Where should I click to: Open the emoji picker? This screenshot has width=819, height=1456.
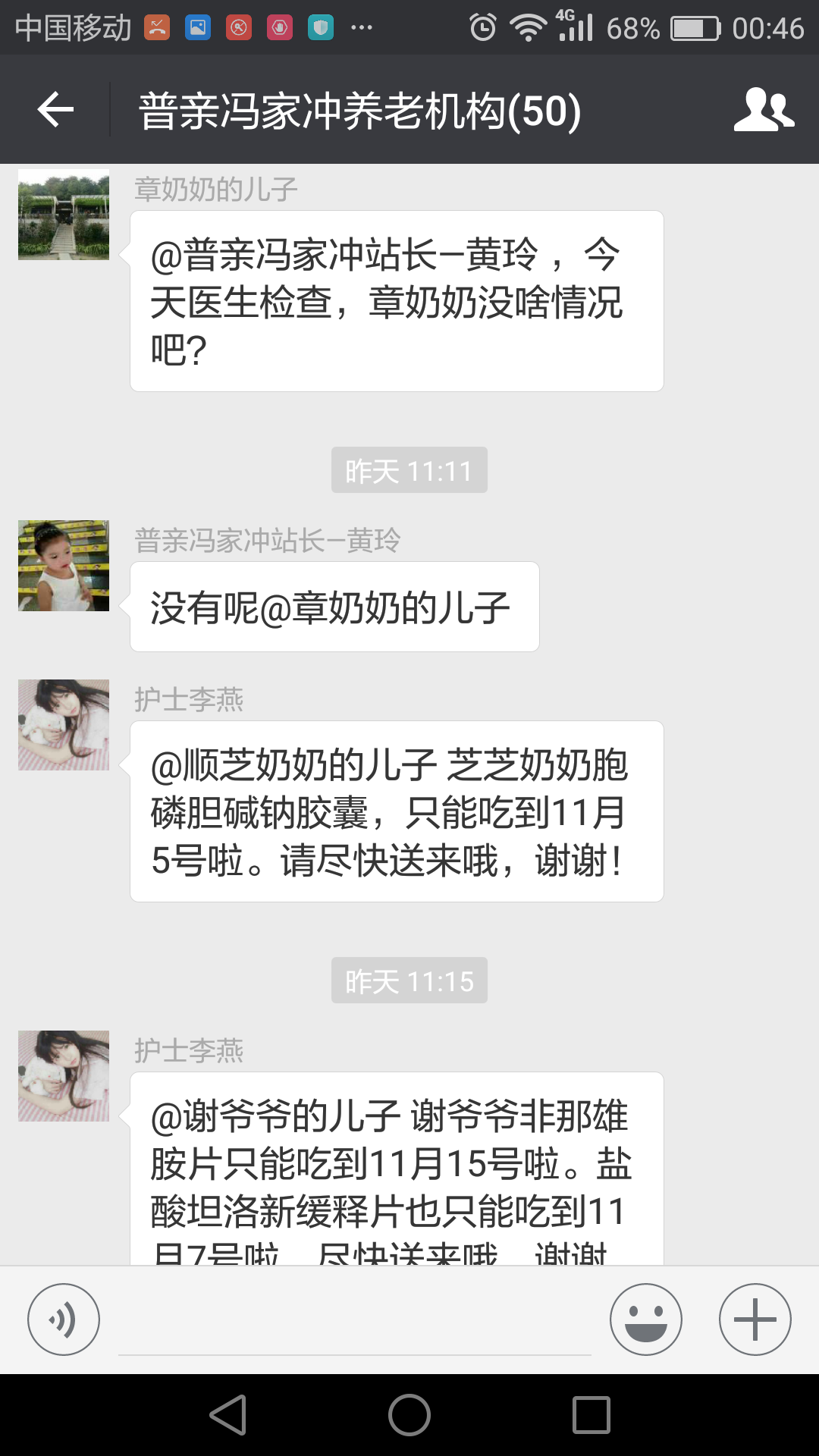click(x=646, y=1319)
